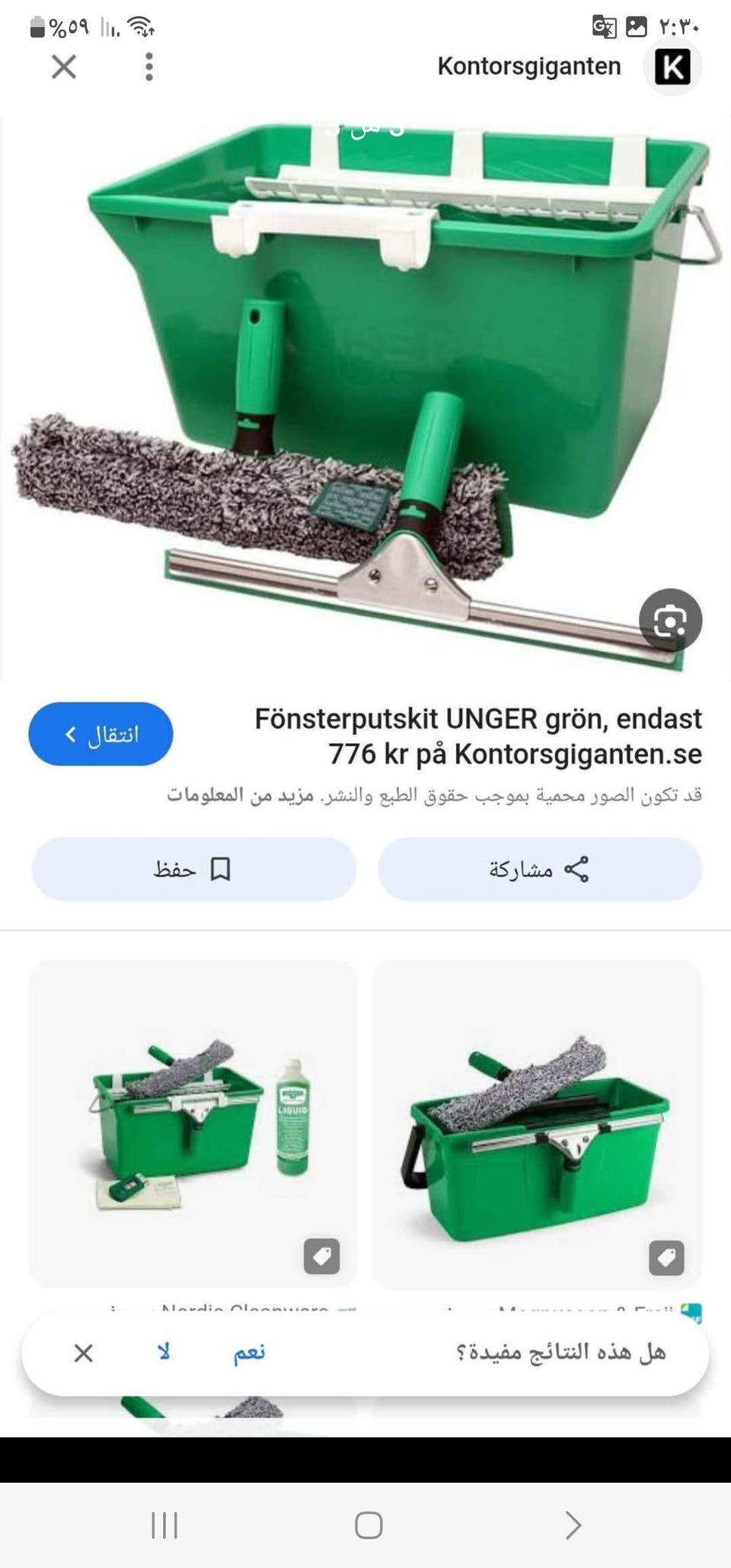Select the bookmark icon beside حفظ
This screenshot has width=731, height=1568.
pos(221,869)
